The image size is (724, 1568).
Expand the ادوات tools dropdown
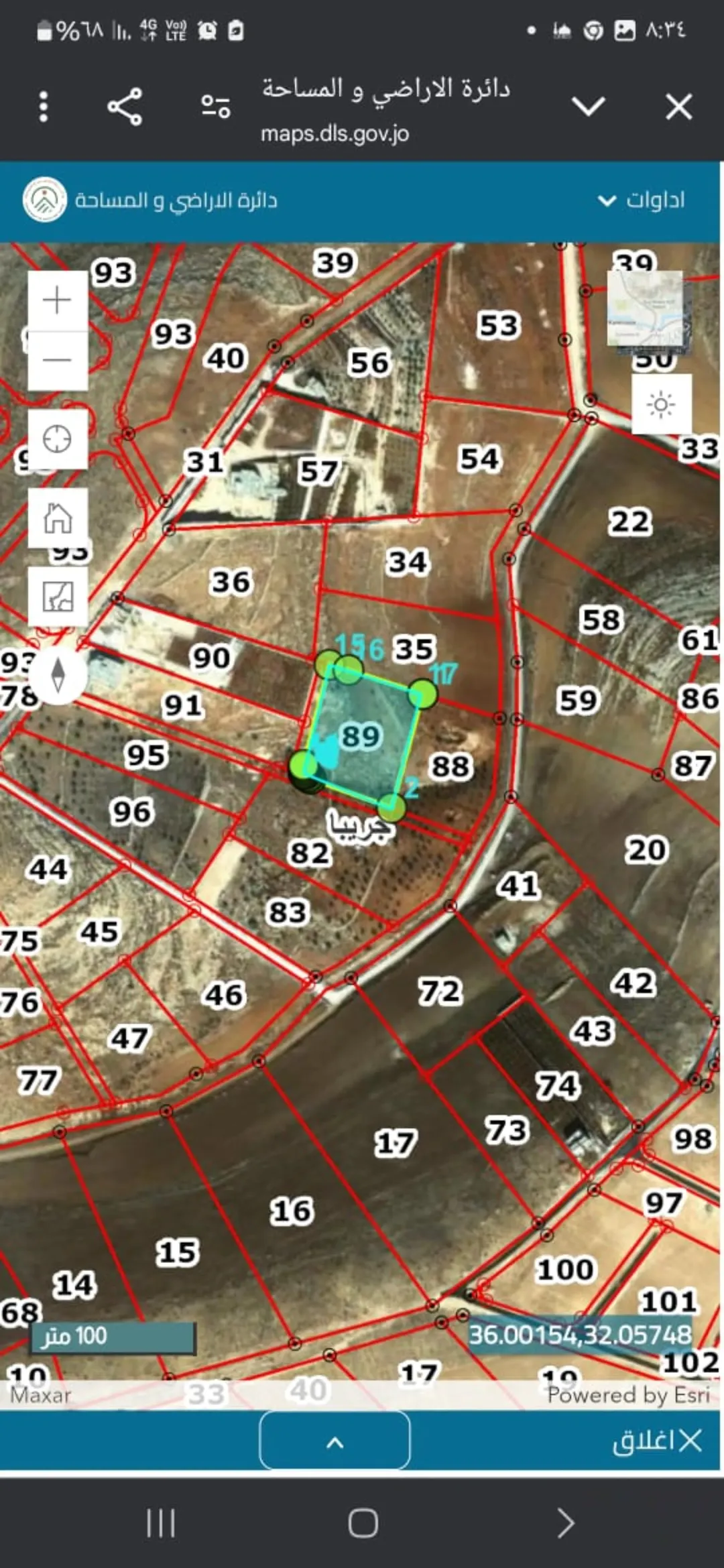click(x=641, y=200)
